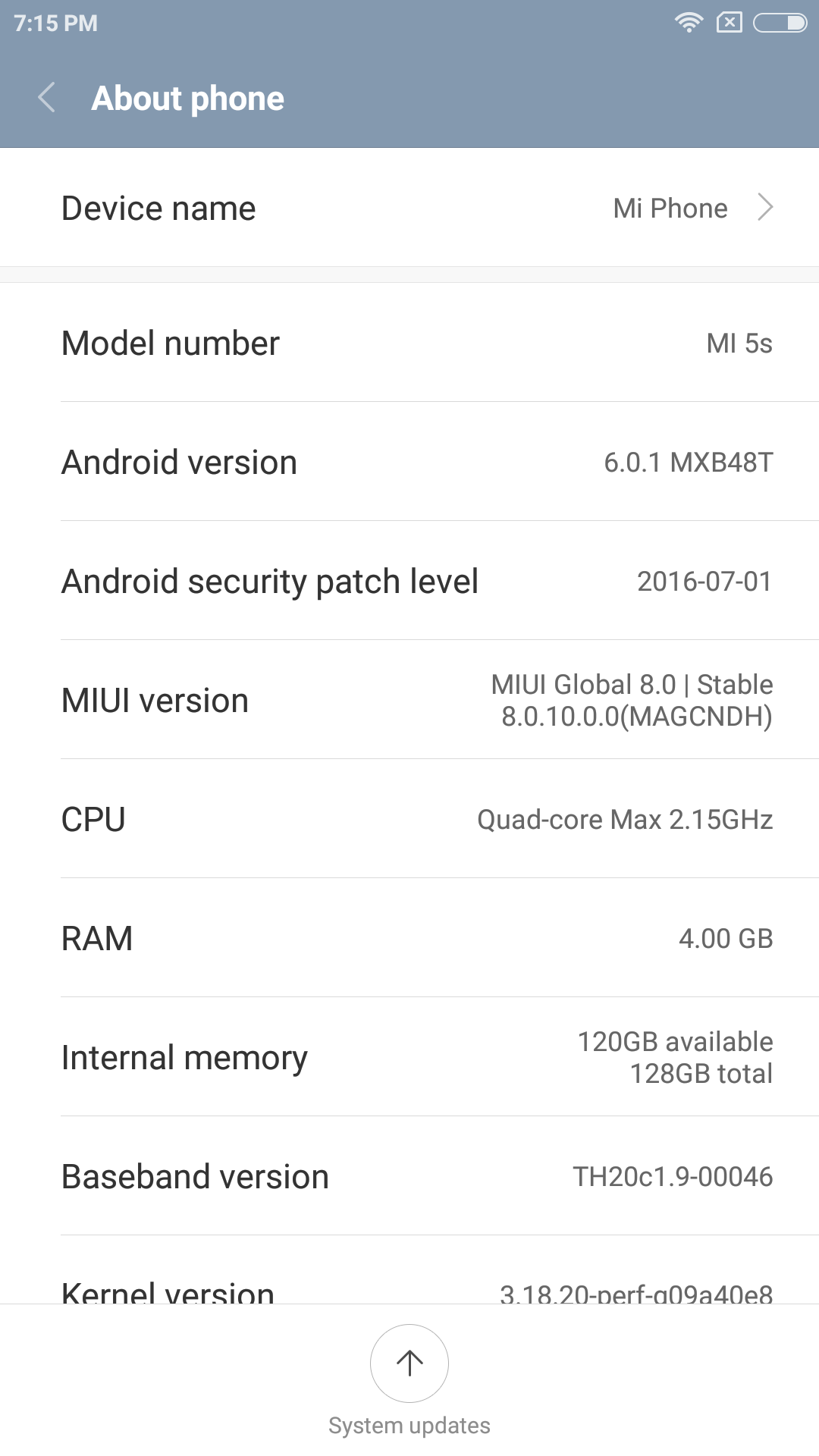This screenshot has width=819, height=1456.
Task: Tap the Model number row
Action: tap(409, 343)
